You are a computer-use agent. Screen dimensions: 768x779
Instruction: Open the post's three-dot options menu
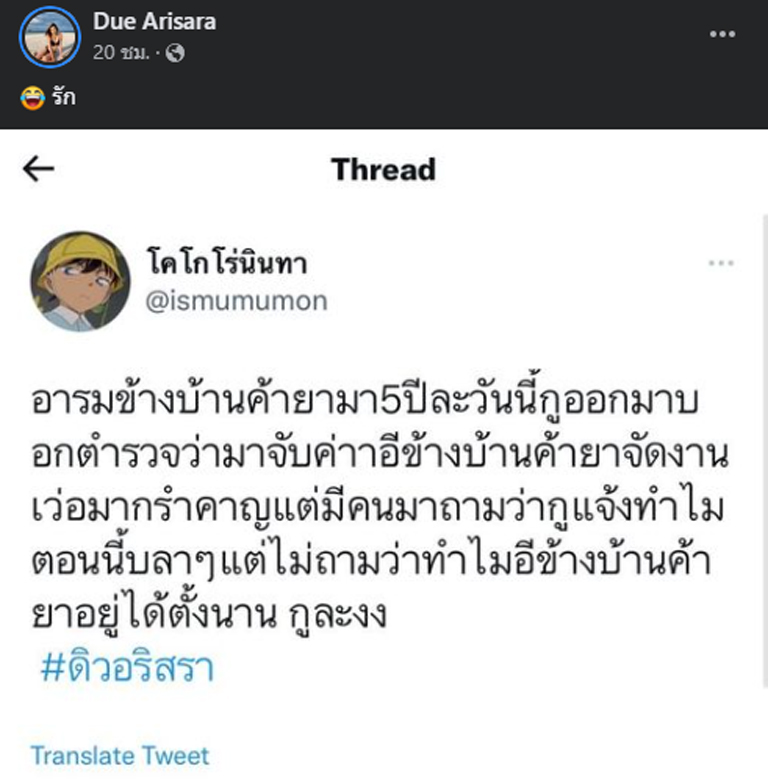(722, 33)
